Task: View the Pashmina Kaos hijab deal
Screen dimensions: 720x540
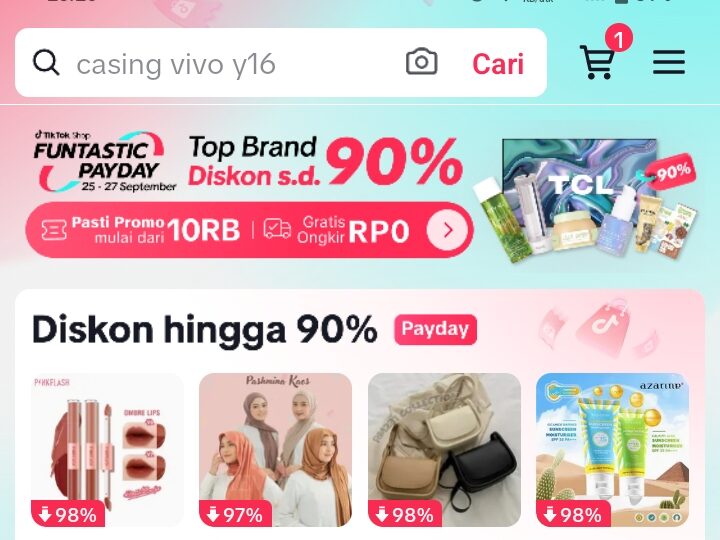Action: coord(275,450)
